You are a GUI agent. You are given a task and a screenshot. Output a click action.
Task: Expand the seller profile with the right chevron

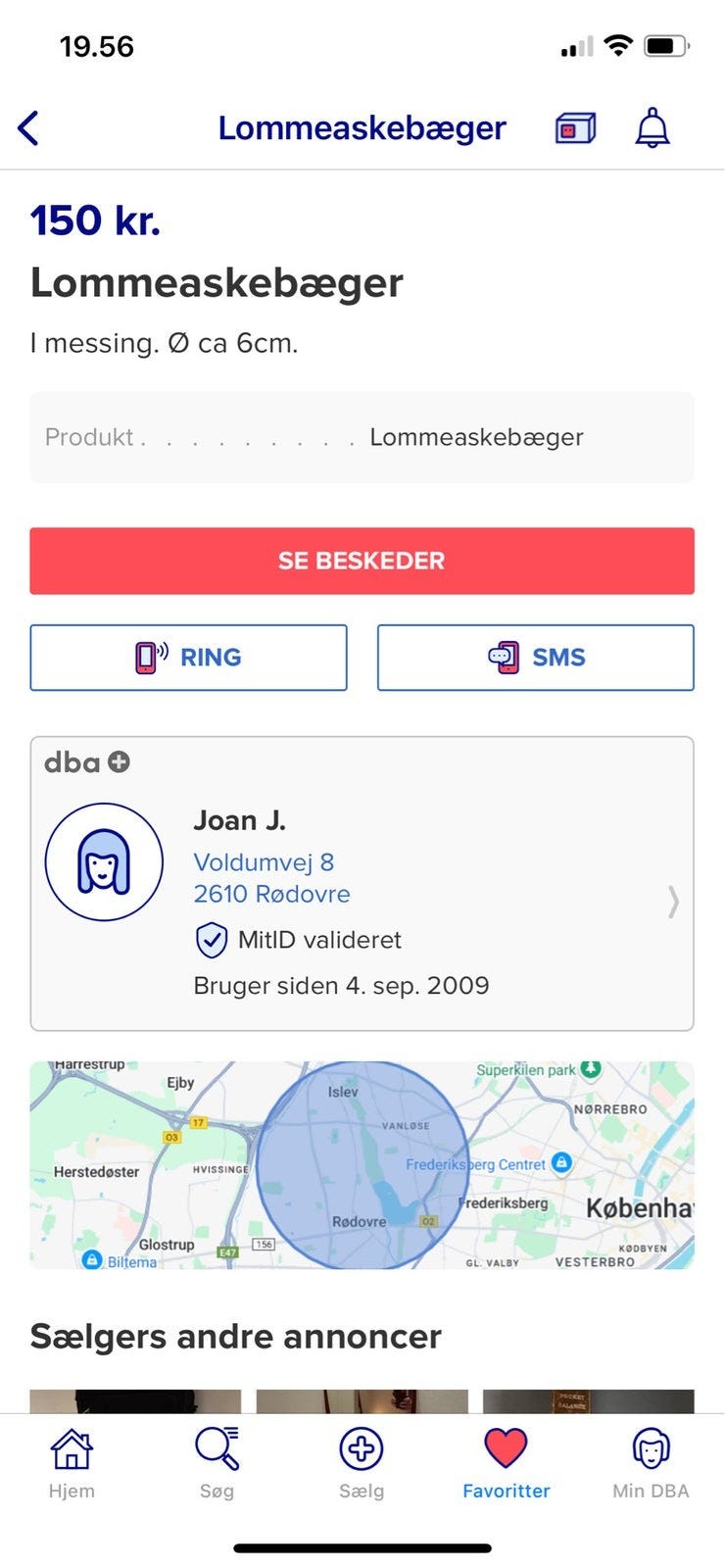point(672,903)
